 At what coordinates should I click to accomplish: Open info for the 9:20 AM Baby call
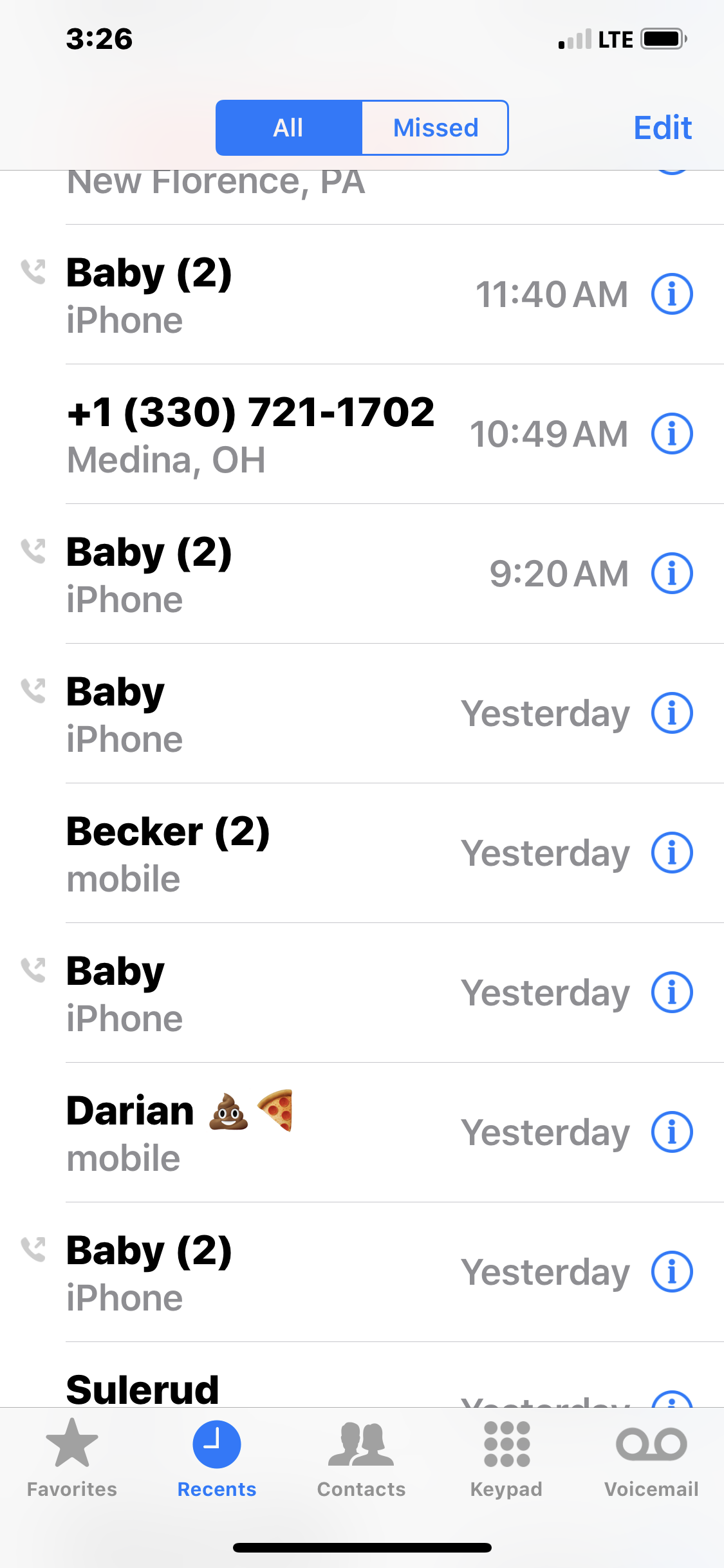point(672,574)
